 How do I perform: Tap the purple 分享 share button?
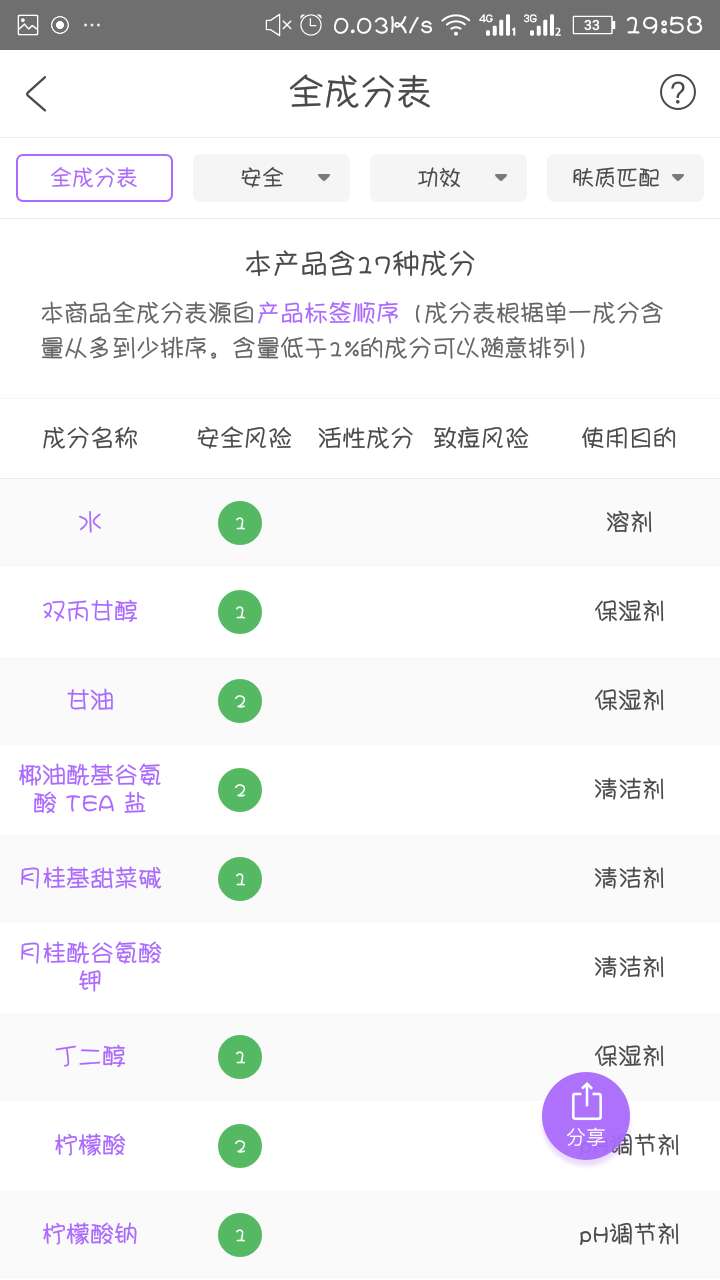tap(586, 1116)
